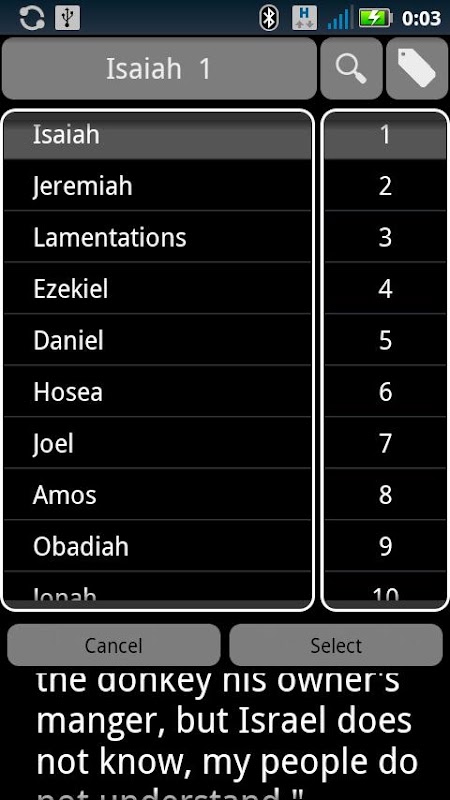Choose Hosea from the books

click(x=157, y=391)
